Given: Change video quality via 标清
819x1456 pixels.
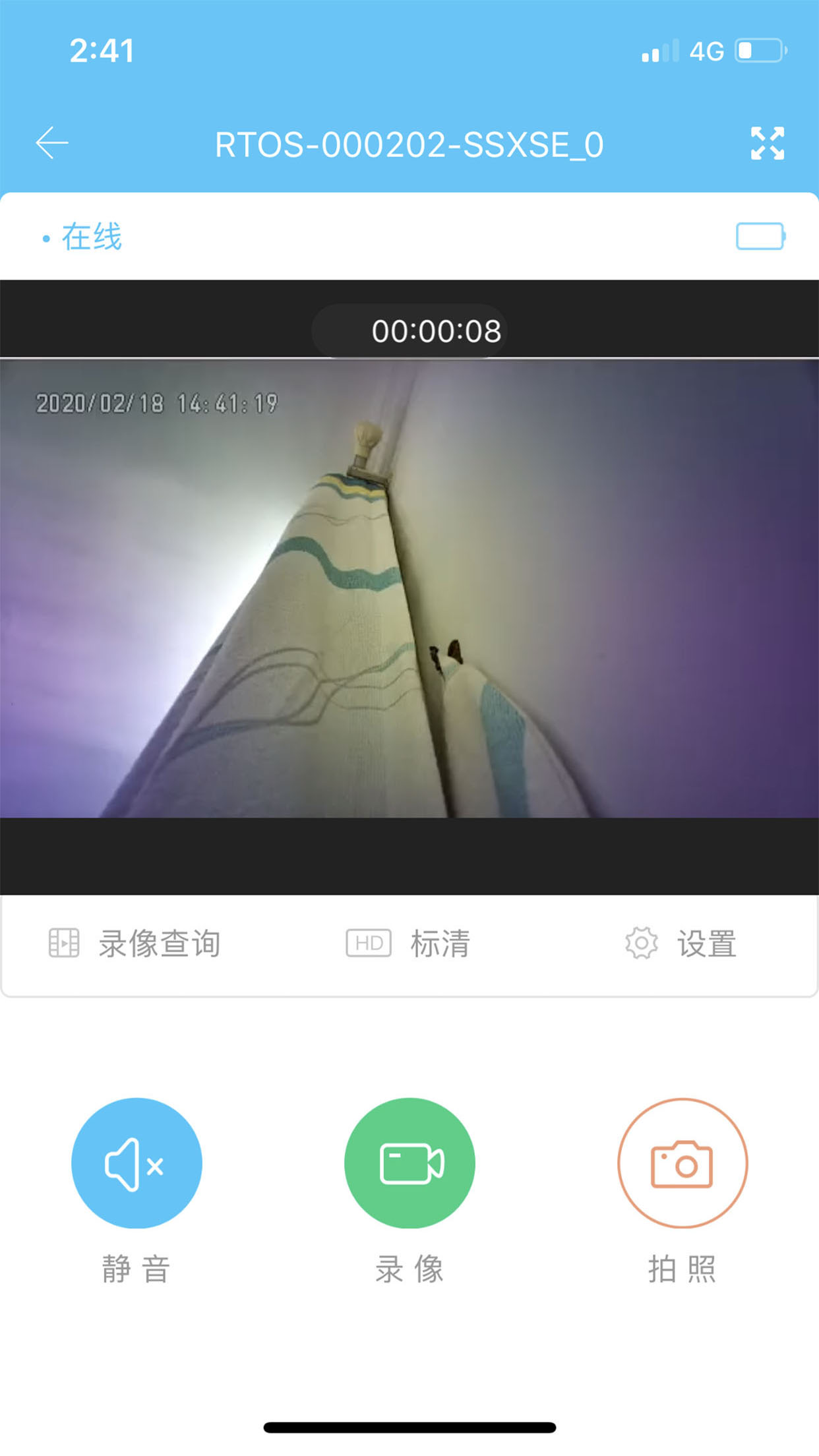Looking at the screenshot, I should point(408,944).
